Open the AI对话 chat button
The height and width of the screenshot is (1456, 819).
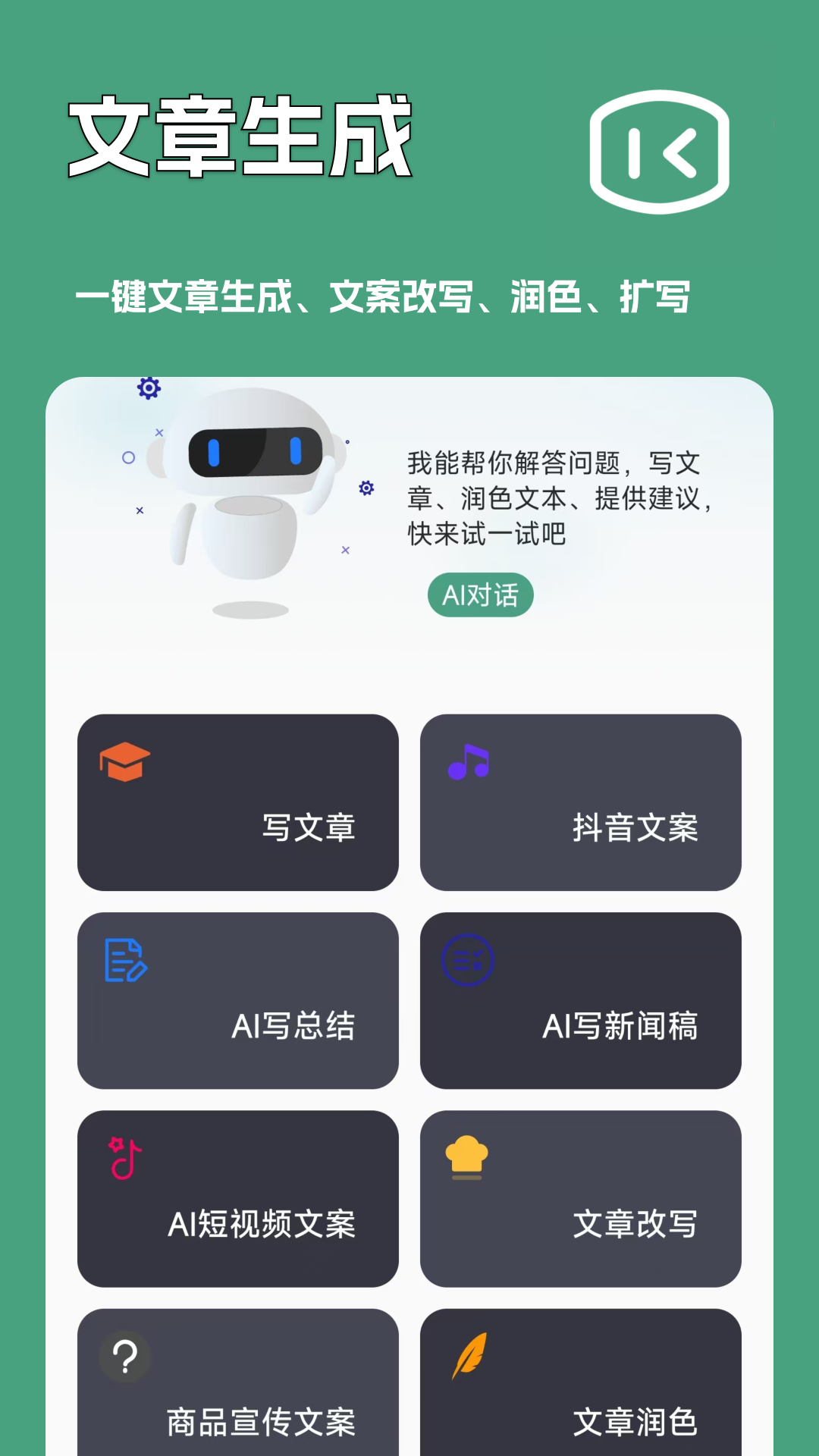481,595
